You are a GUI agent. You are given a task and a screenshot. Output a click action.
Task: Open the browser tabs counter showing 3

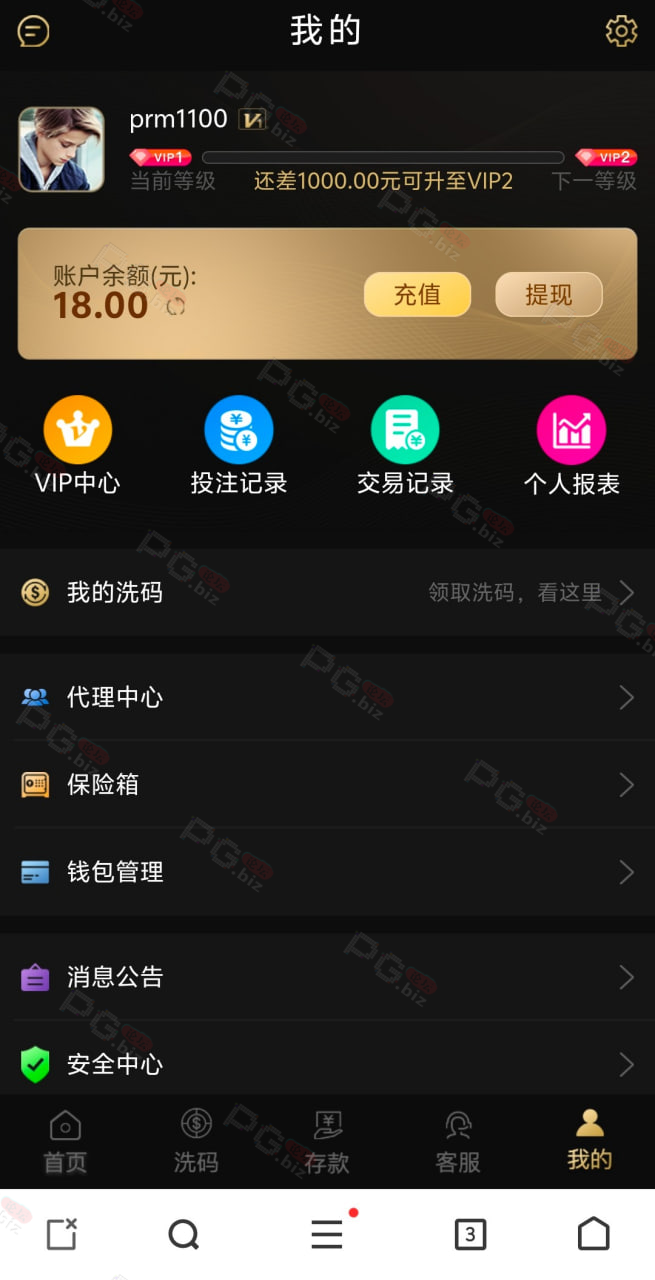pyautogui.click(x=470, y=1235)
